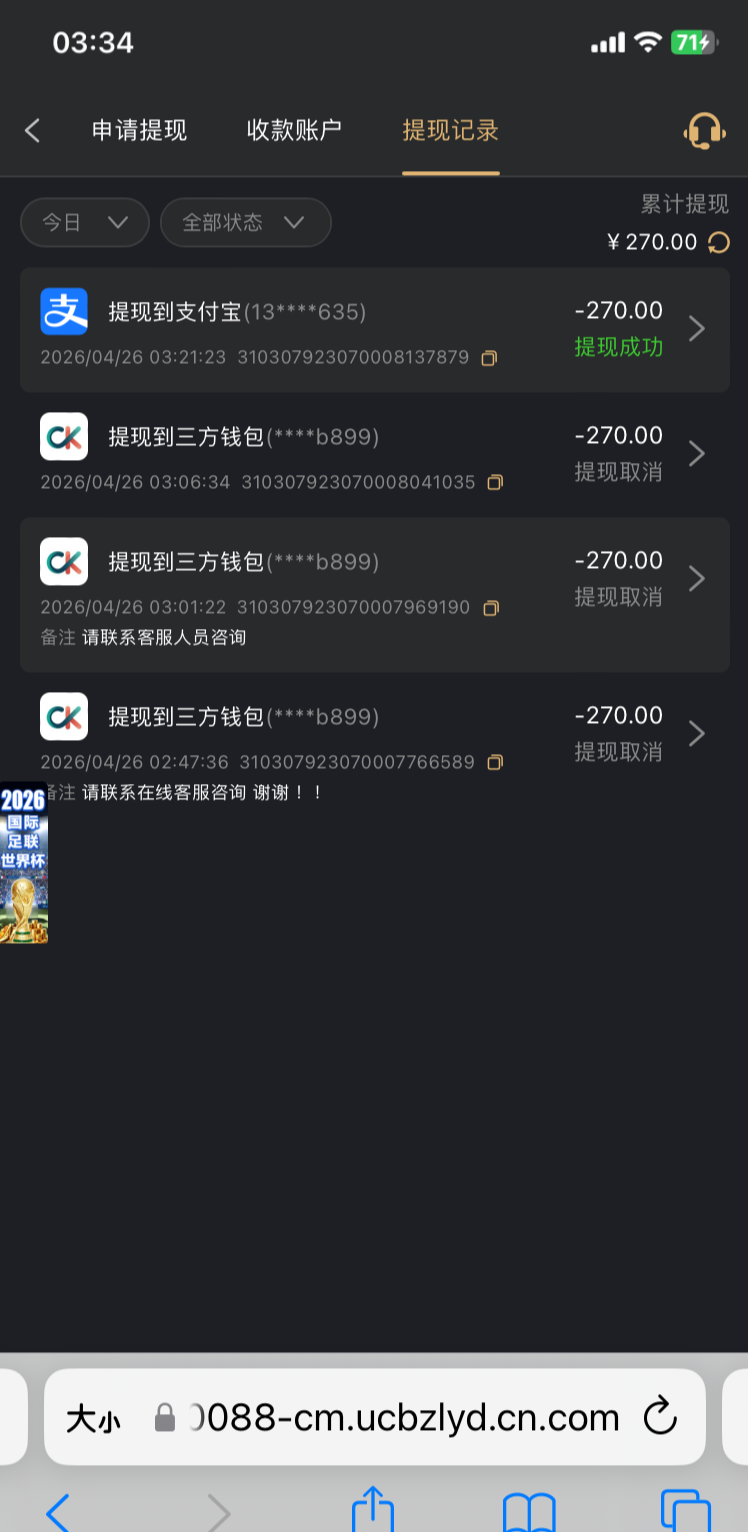Refresh the 累计提现 total
Screen dimensions: 748x1532
(x=719, y=242)
